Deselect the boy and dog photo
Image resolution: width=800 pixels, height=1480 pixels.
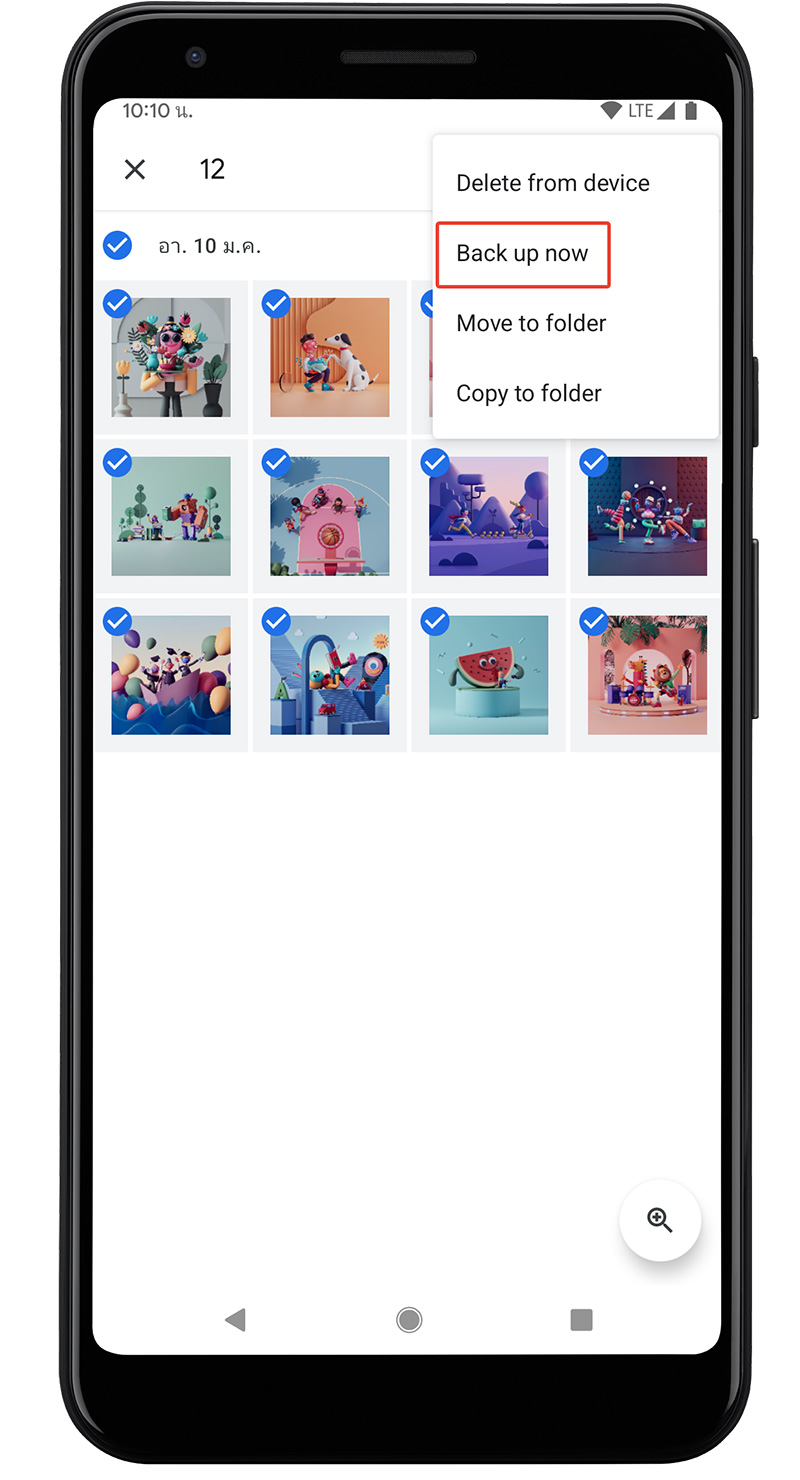click(276, 303)
